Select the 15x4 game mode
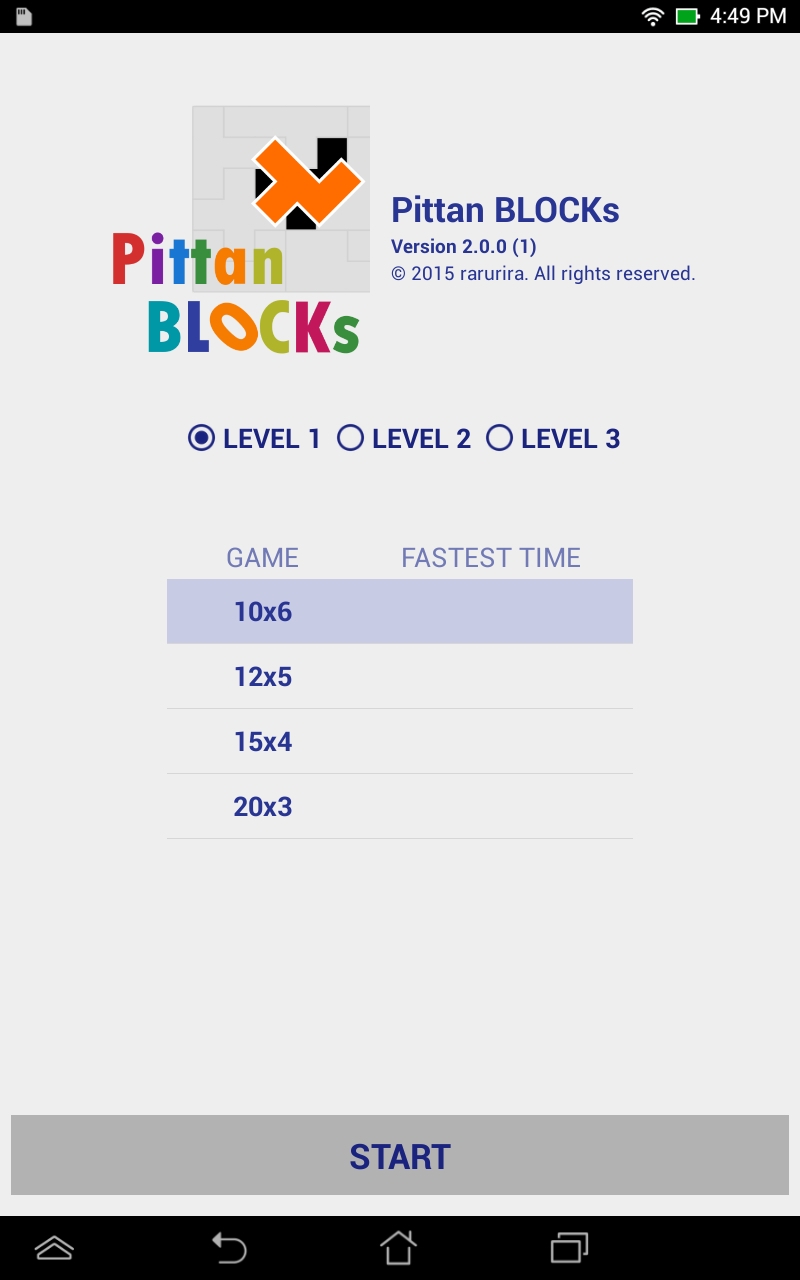This screenshot has width=800, height=1280. tap(399, 741)
